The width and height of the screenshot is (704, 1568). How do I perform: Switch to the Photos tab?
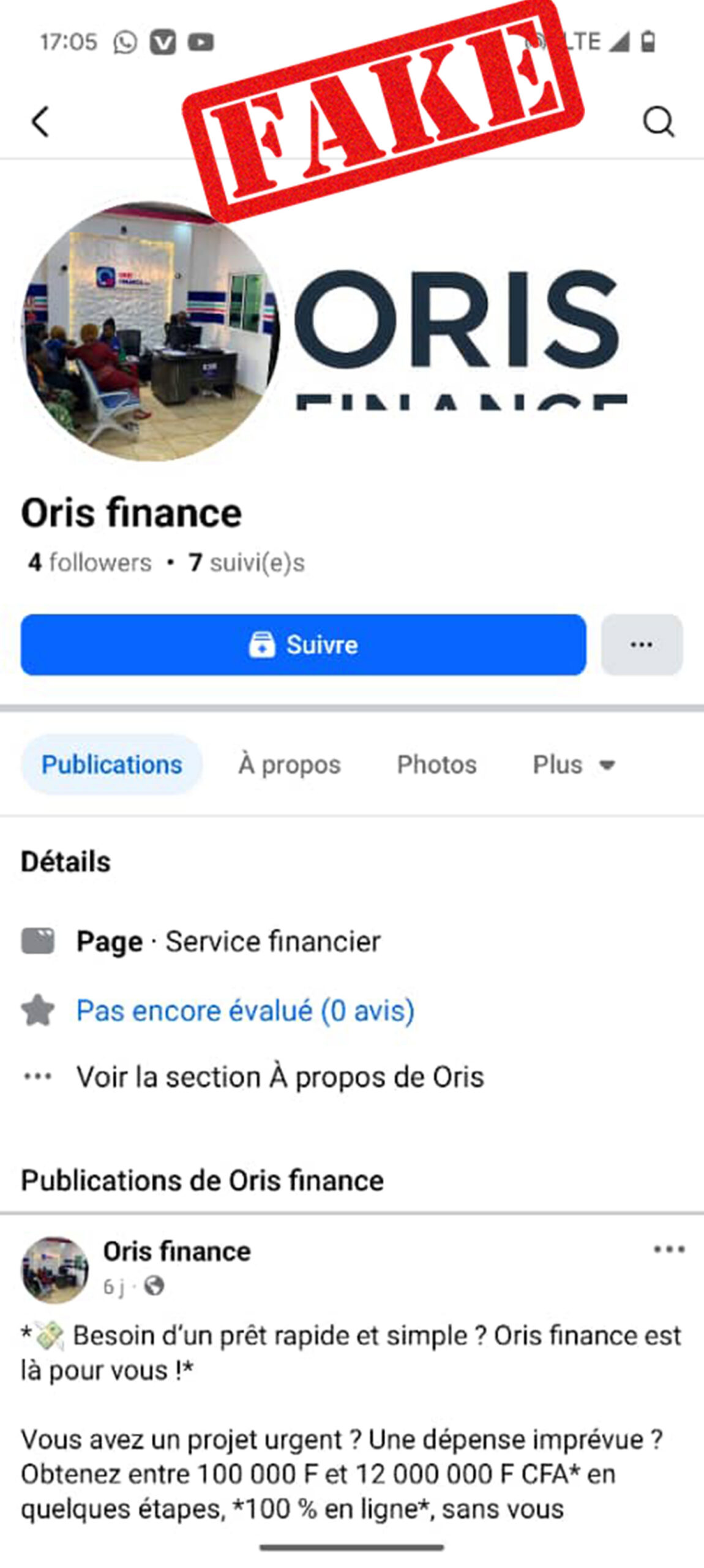pos(436,764)
